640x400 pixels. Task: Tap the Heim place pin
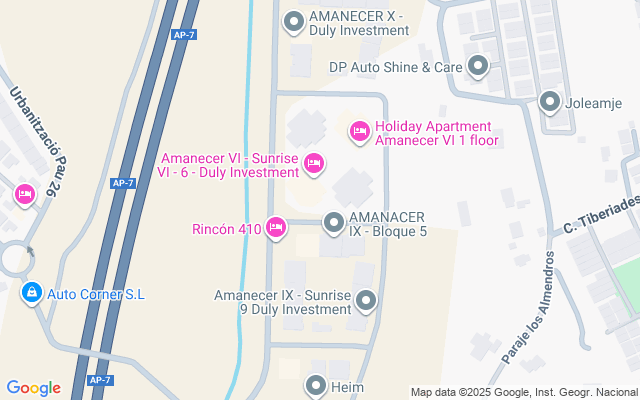click(316, 384)
